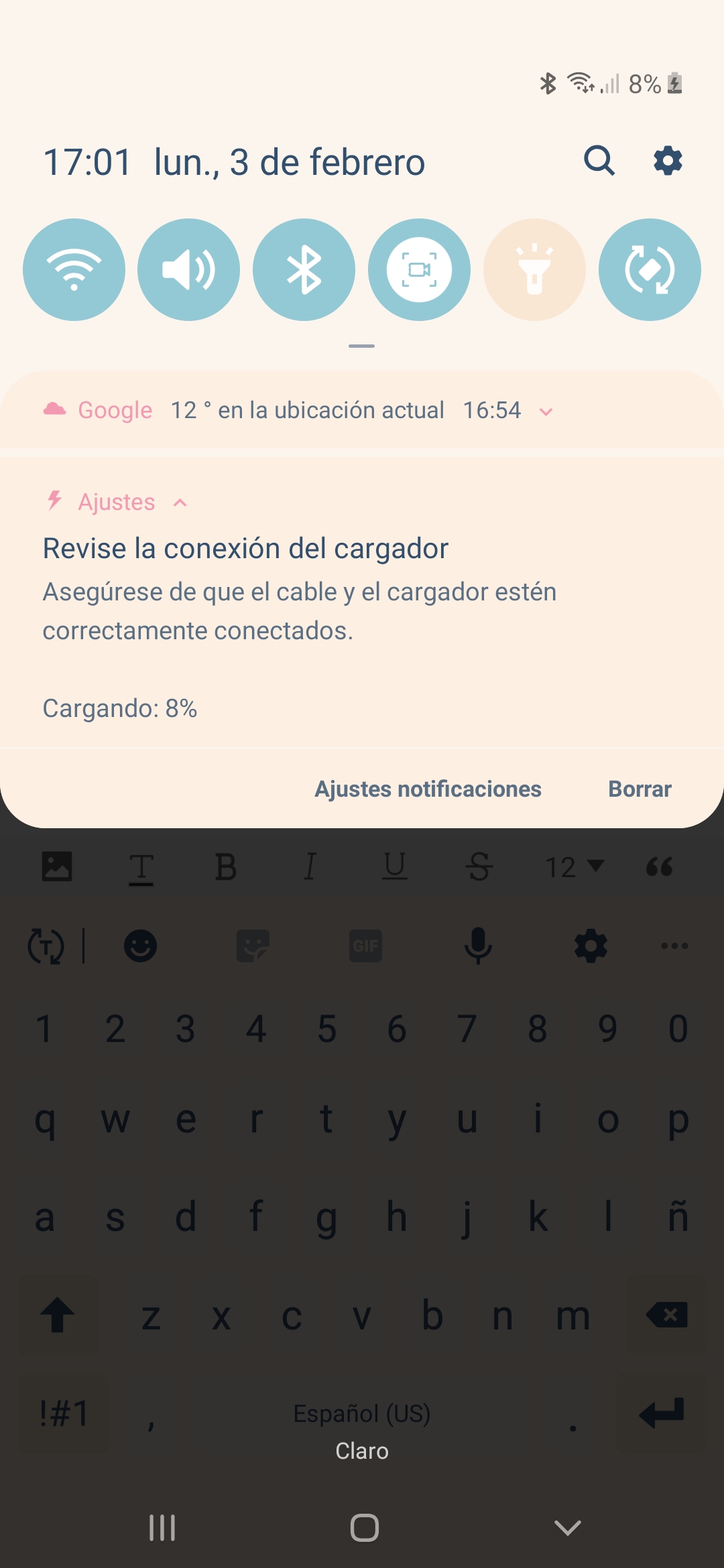Tap Borrar to clear notifications
The image size is (724, 1568).
640,789
